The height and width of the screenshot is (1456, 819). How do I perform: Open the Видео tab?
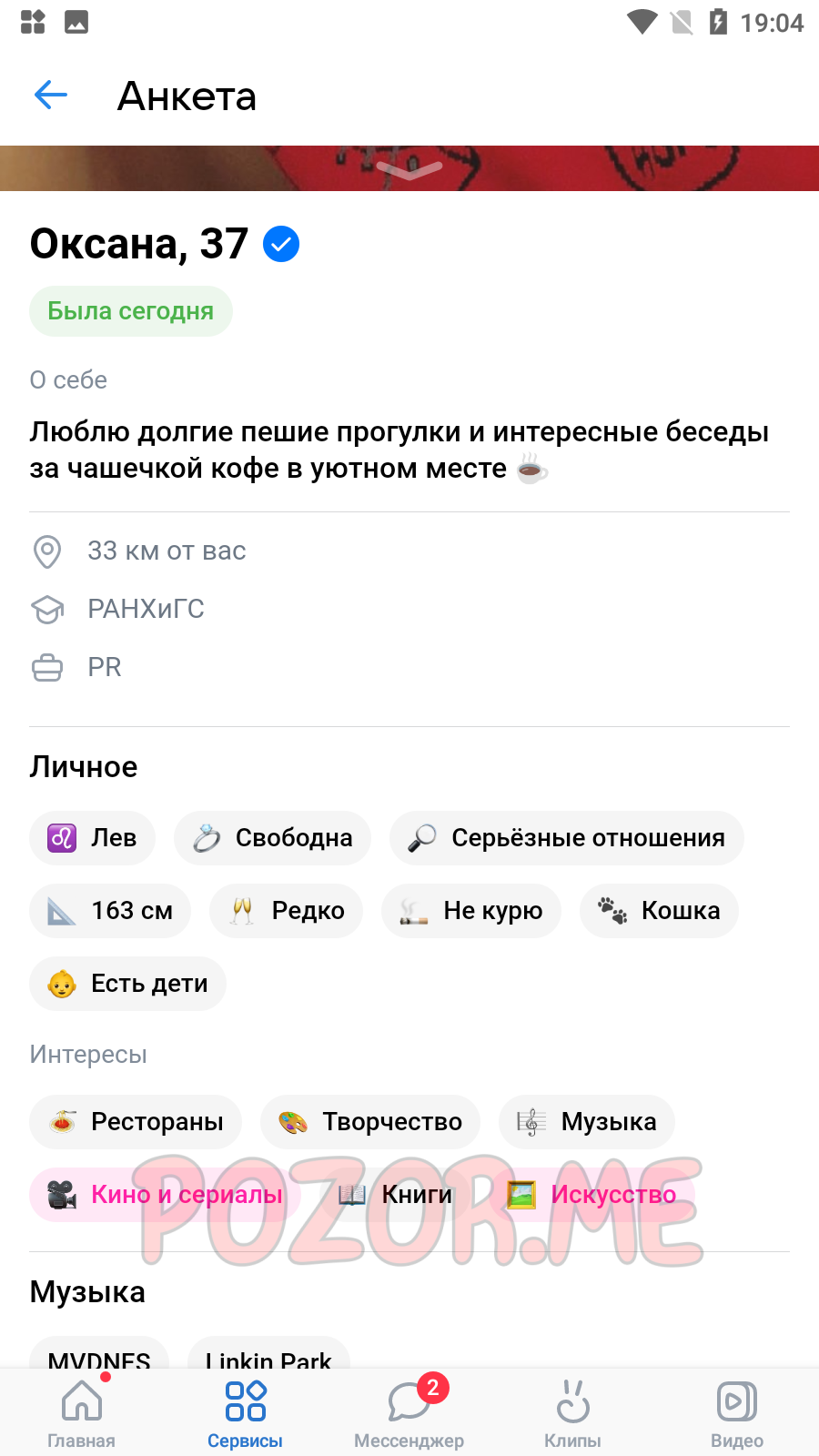pos(737,1413)
